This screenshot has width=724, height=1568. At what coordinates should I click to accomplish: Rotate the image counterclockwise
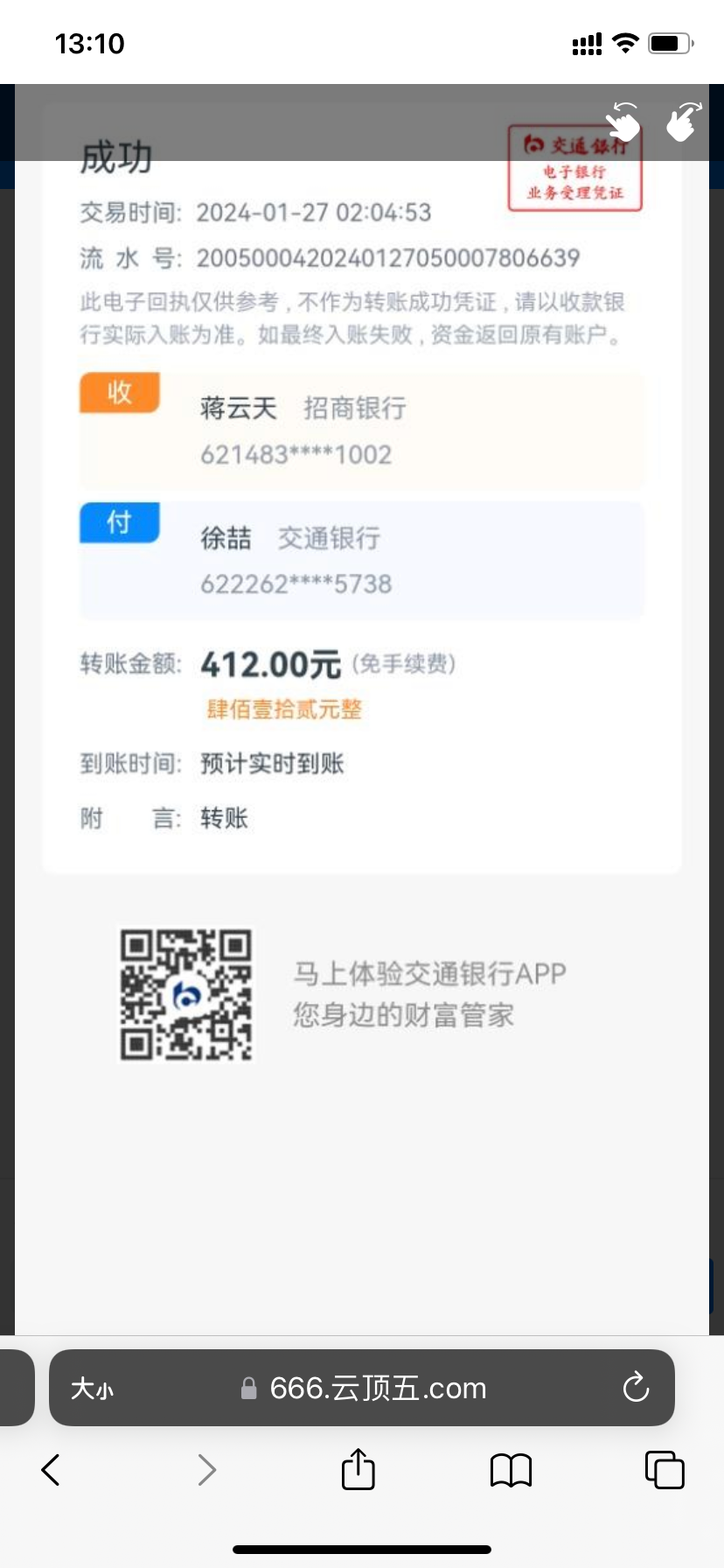click(623, 122)
